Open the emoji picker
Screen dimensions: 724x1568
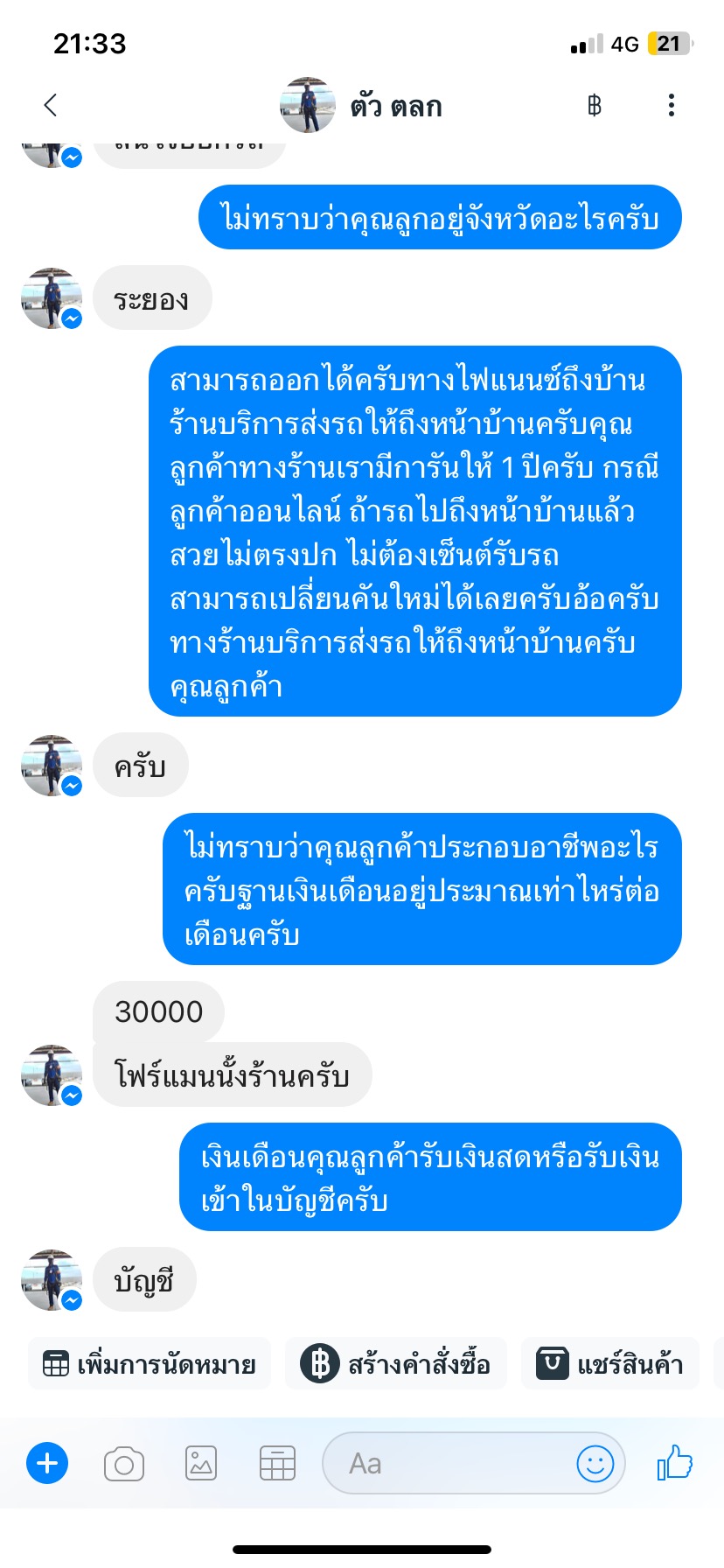(595, 1463)
